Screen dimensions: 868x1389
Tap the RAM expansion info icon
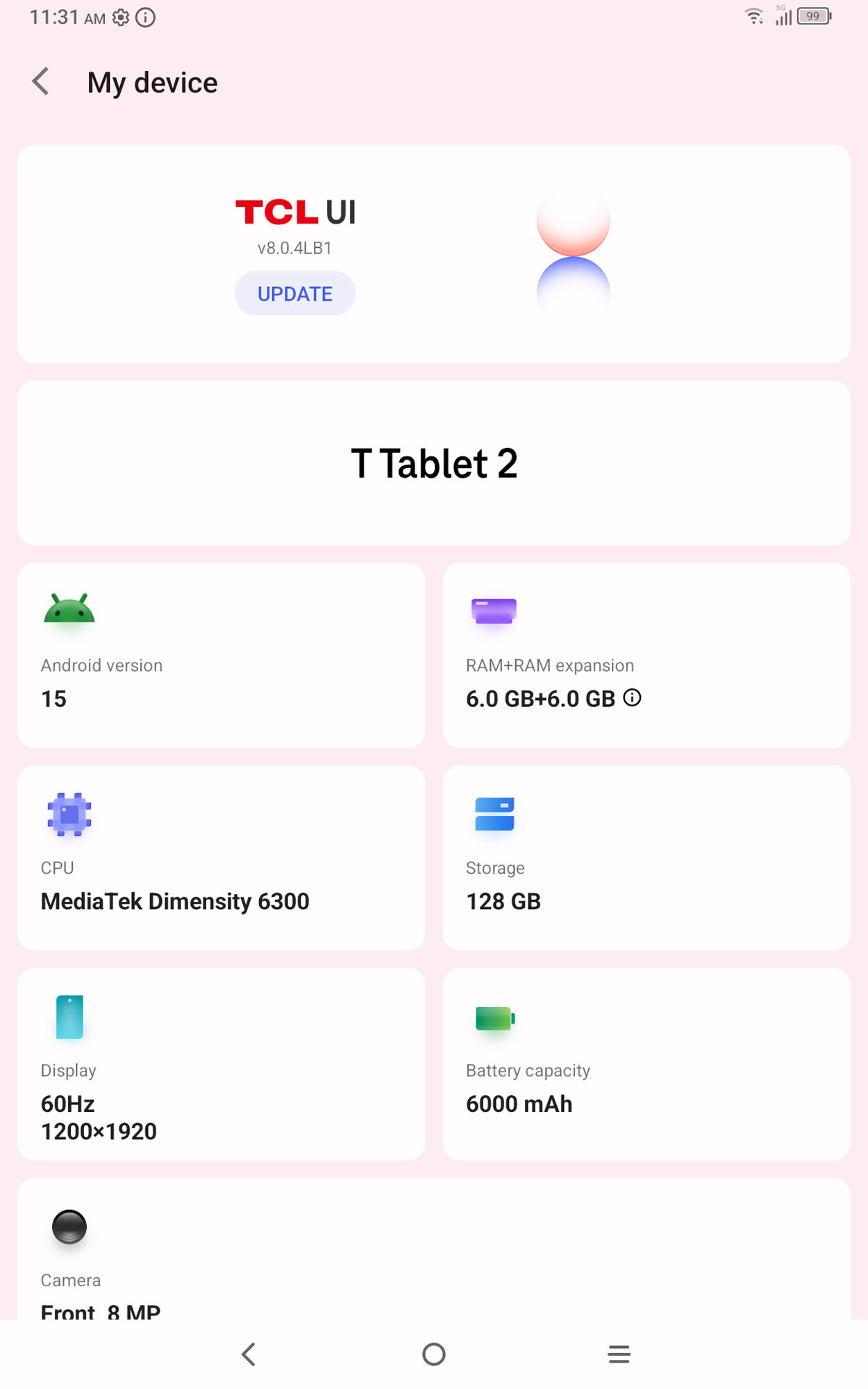coord(633,697)
